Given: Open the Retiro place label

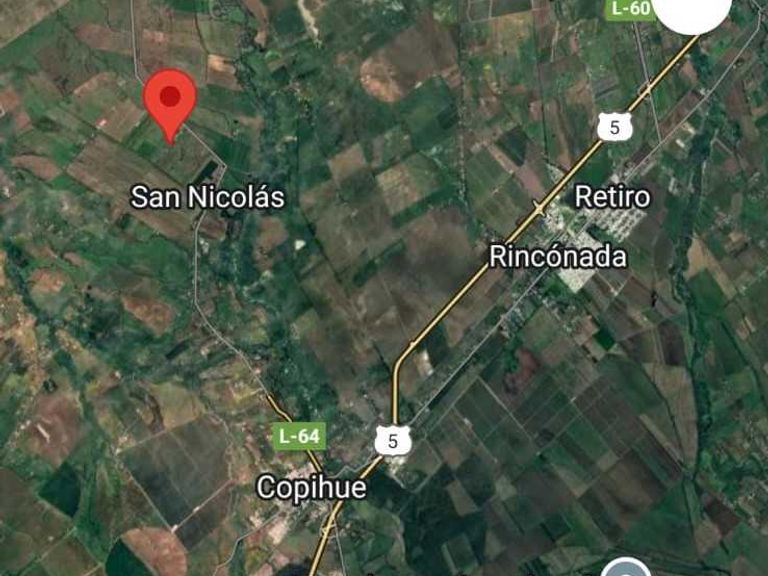Looking at the screenshot, I should 612,196.
